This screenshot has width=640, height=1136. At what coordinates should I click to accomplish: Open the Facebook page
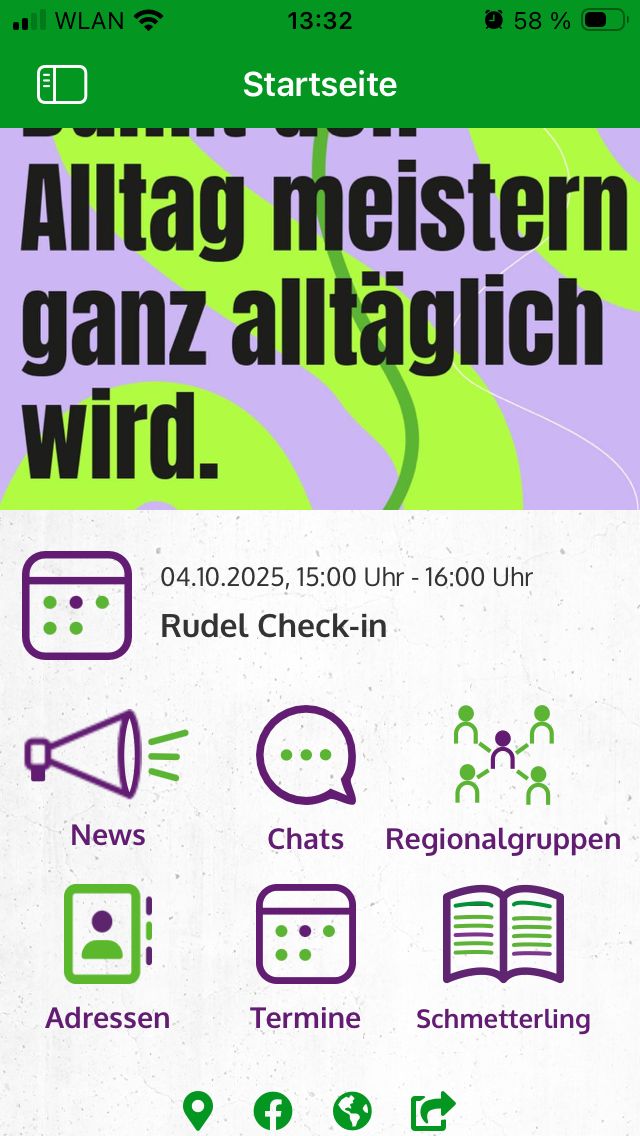272,1111
